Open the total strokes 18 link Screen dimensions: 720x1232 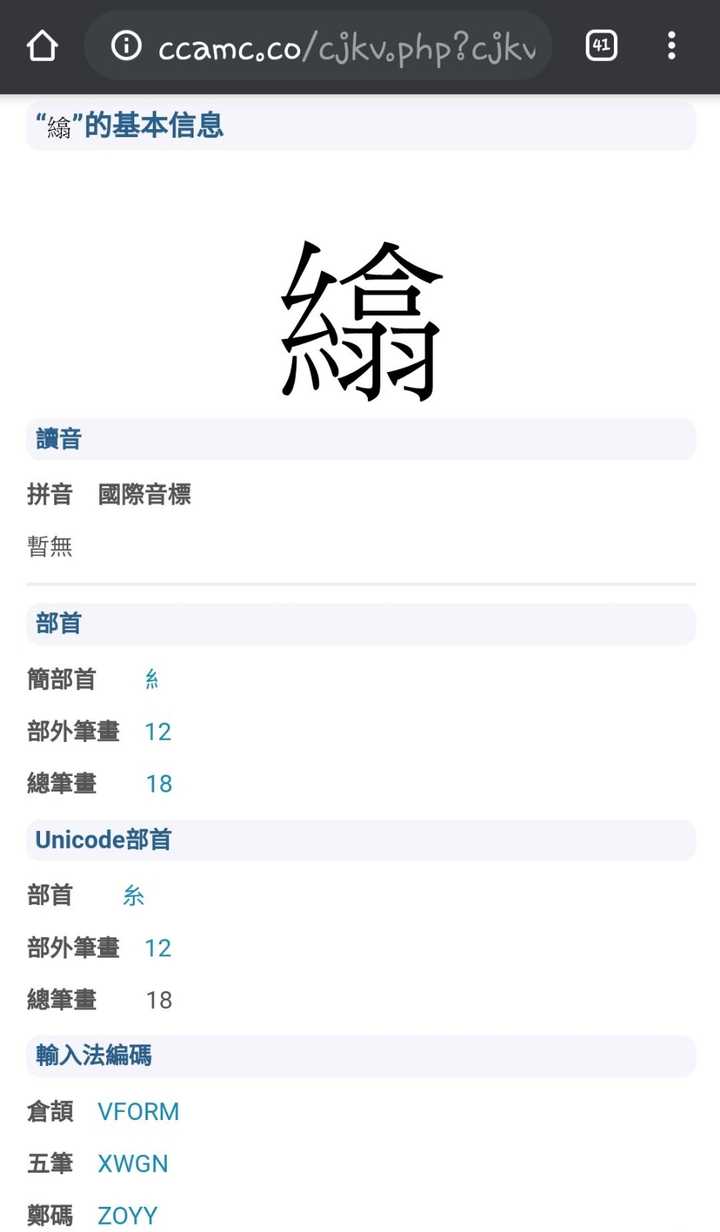click(159, 784)
